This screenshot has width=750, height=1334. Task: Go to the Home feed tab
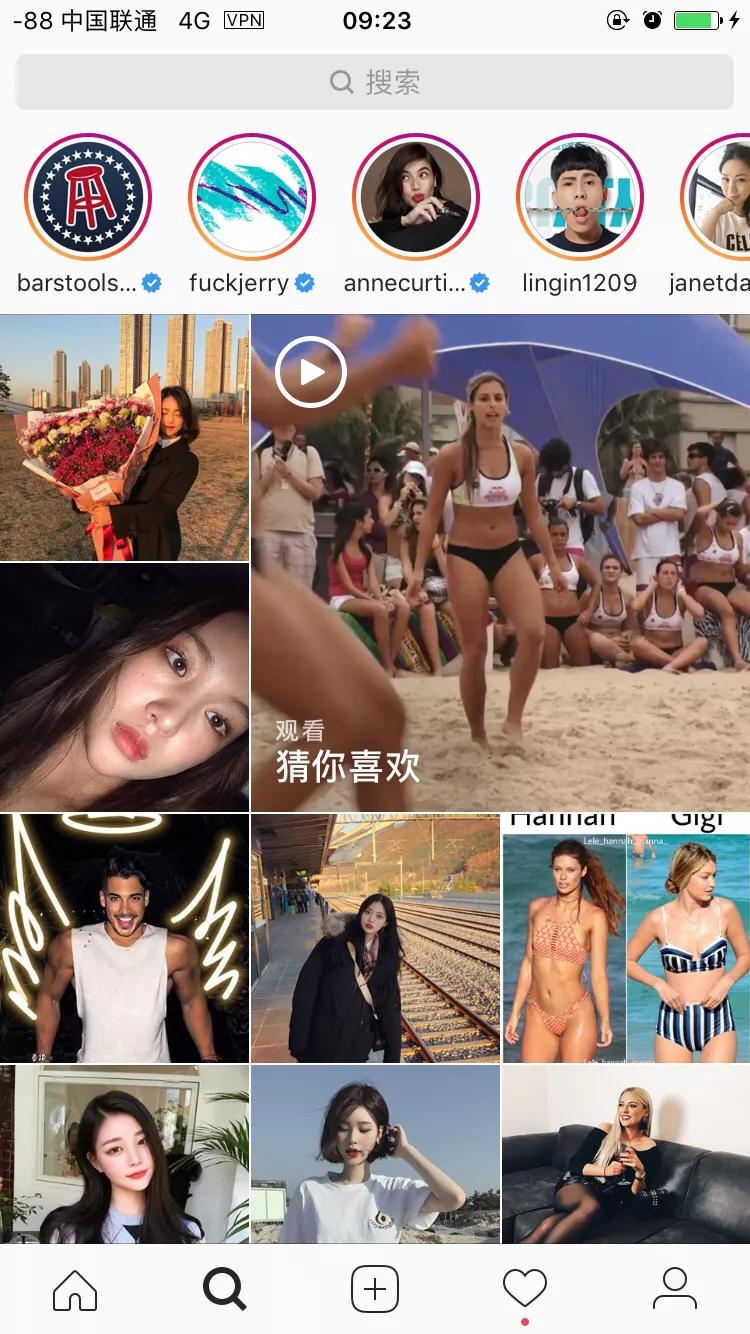[x=75, y=1289]
